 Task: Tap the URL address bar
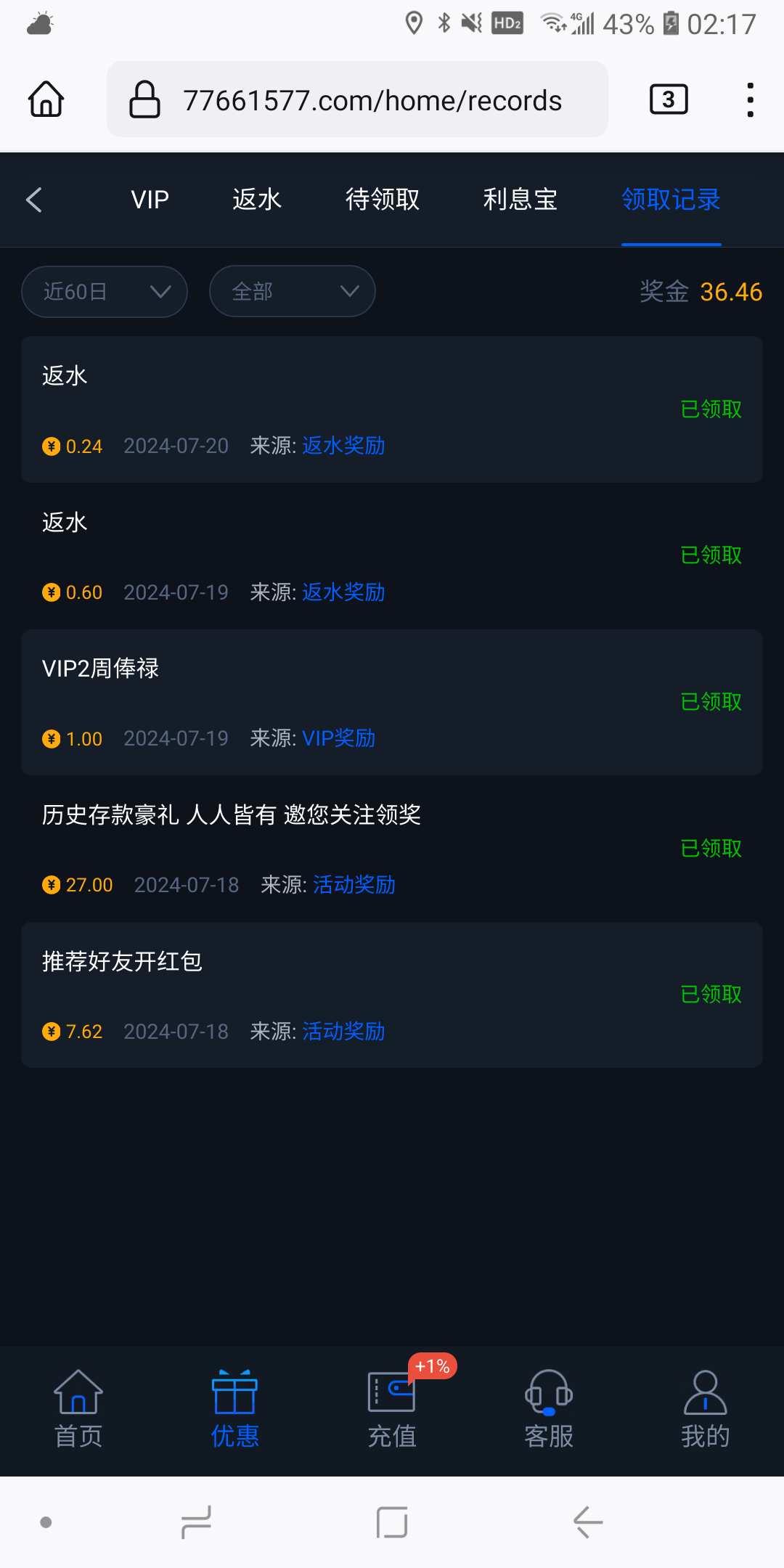click(357, 99)
